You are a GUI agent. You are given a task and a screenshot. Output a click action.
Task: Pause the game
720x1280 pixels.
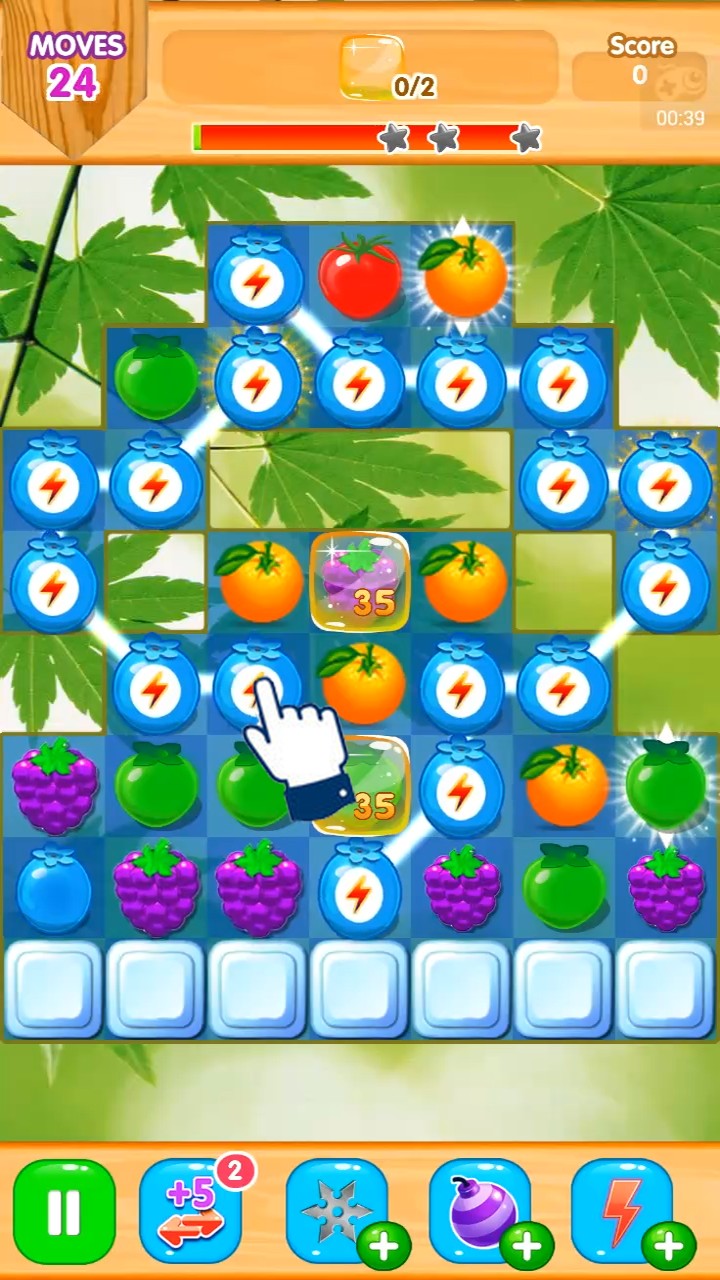(x=64, y=1211)
